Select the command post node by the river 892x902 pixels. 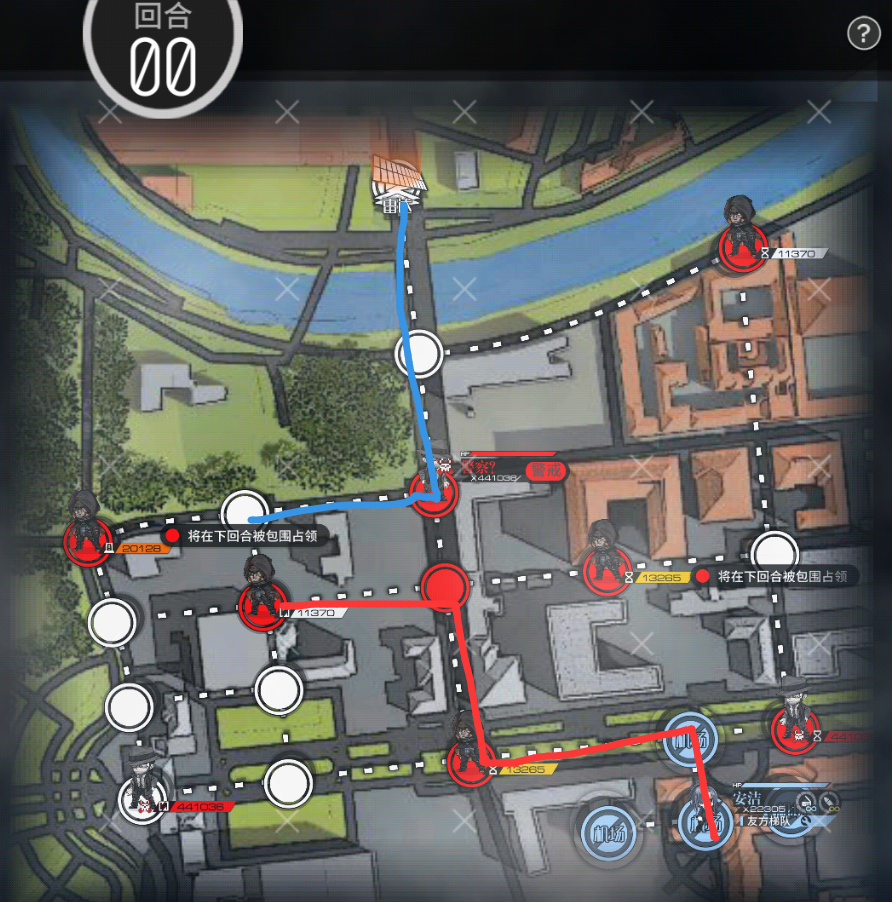(x=400, y=186)
